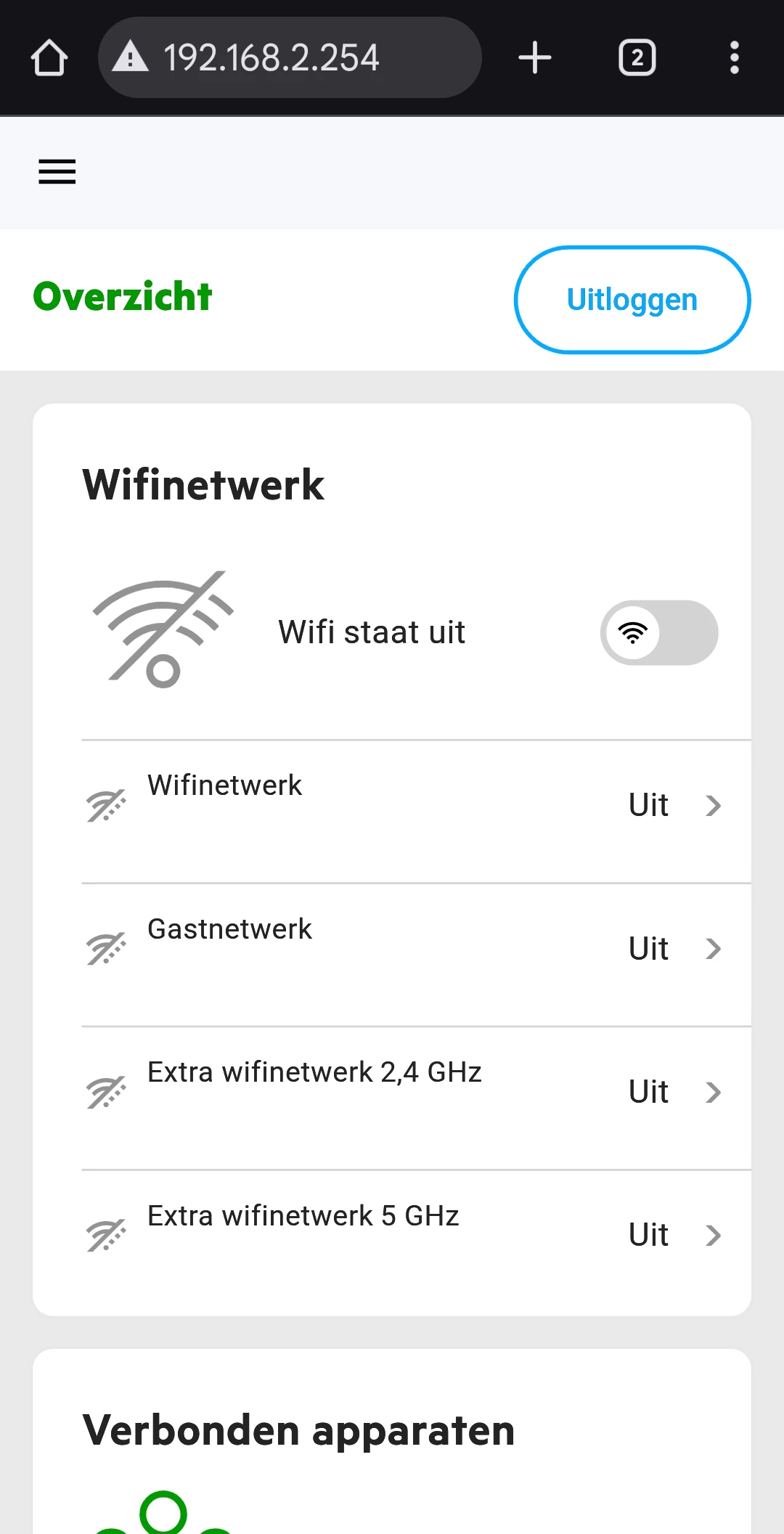Image resolution: width=784 pixels, height=1534 pixels.
Task: Go to the browser home page
Action: (49, 58)
